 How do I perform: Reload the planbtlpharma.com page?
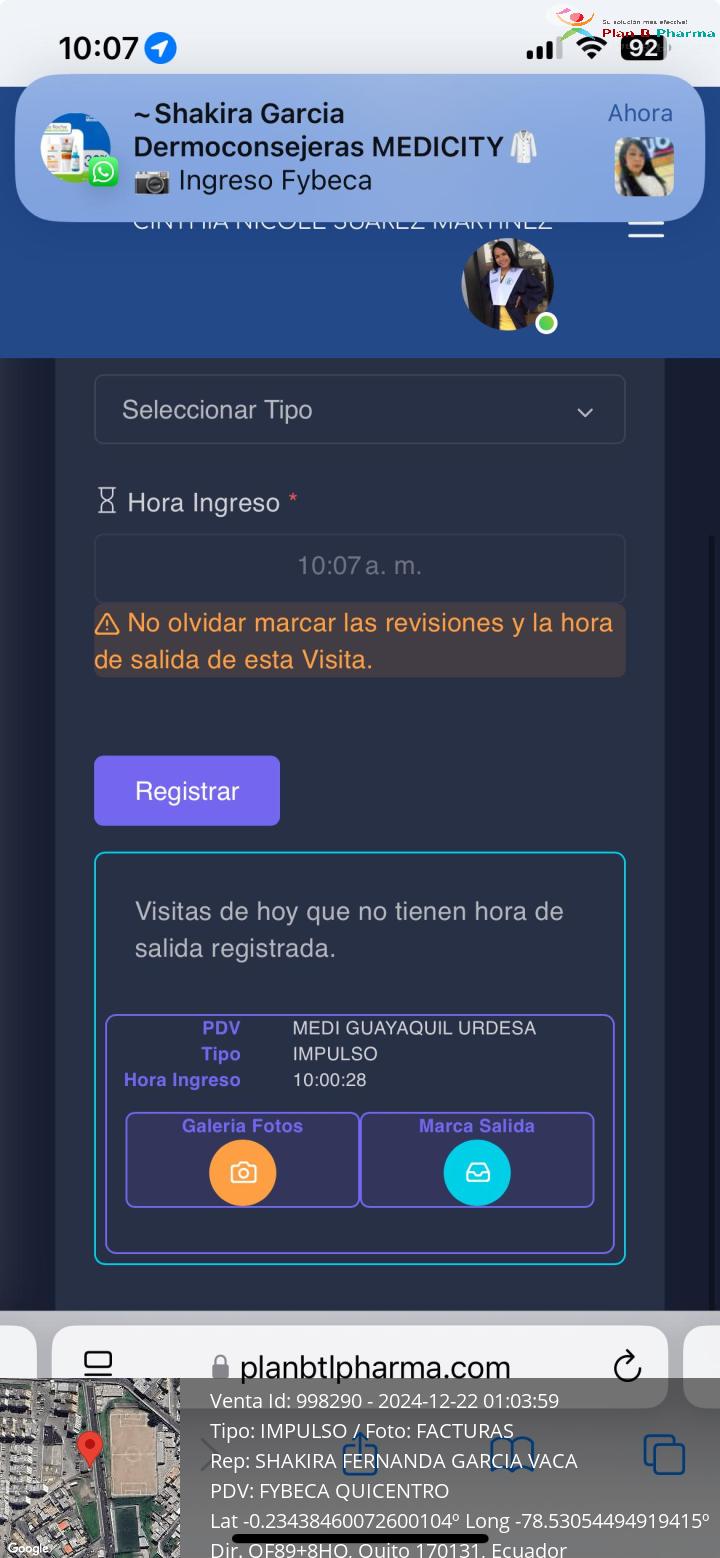pyautogui.click(x=627, y=1365)
